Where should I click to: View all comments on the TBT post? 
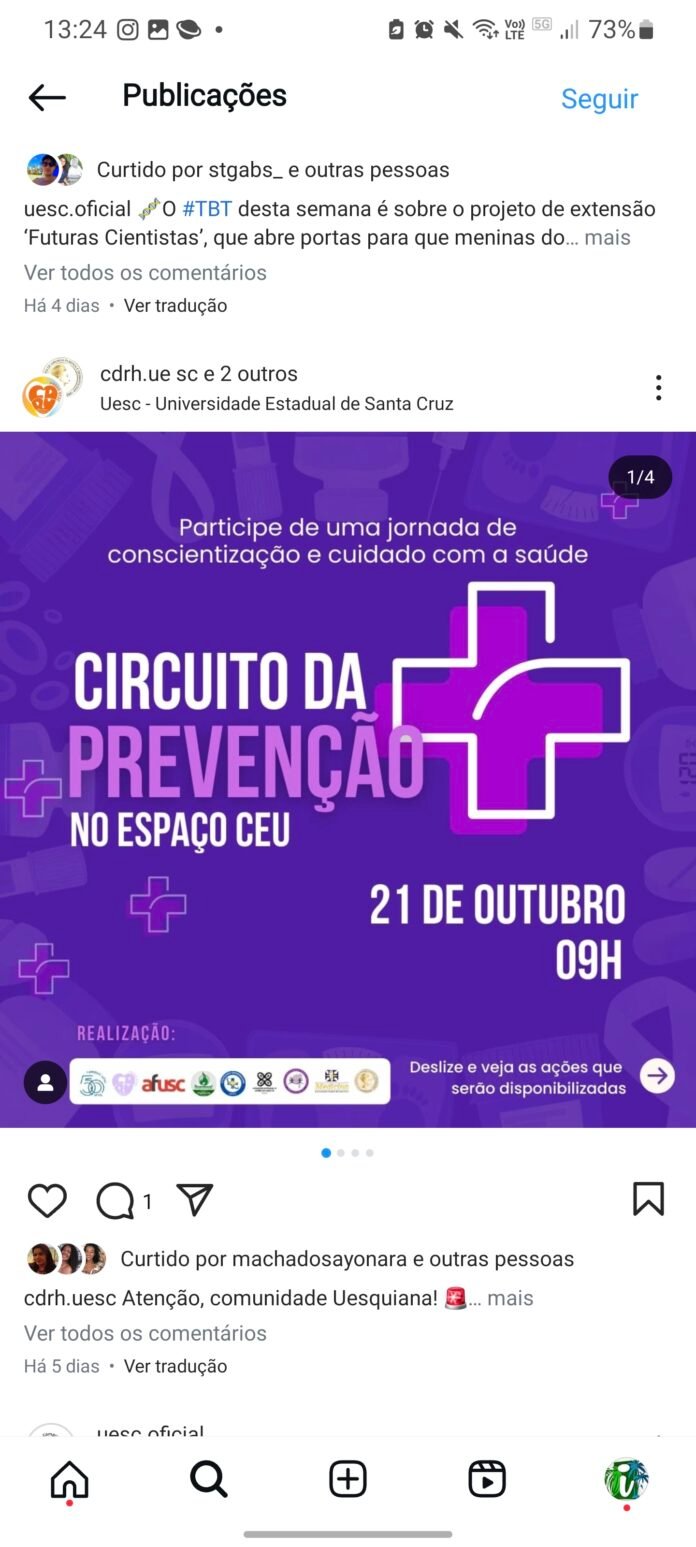coord(145,272)
